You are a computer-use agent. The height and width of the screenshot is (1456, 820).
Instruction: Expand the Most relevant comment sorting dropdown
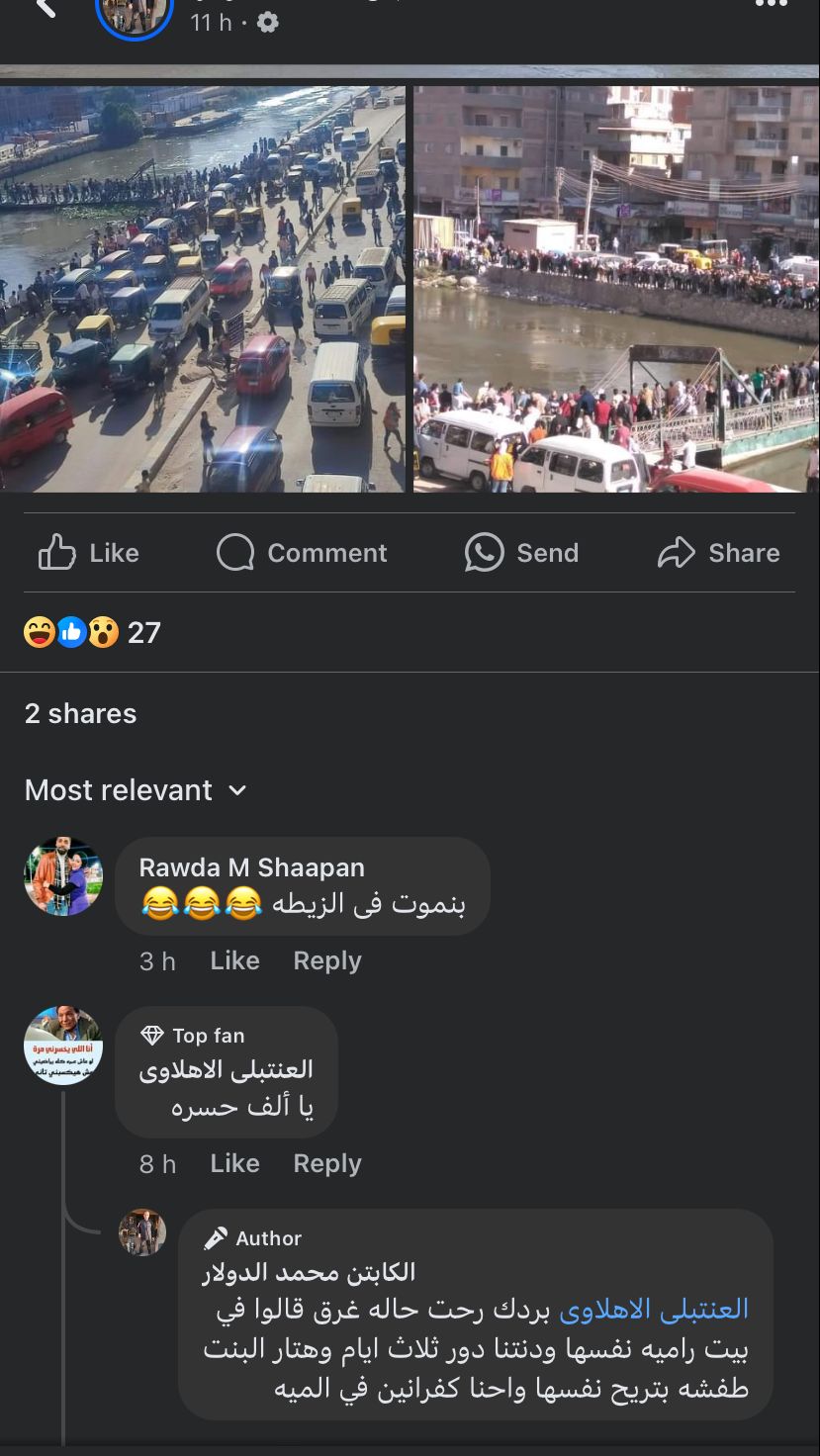(136, 790)
